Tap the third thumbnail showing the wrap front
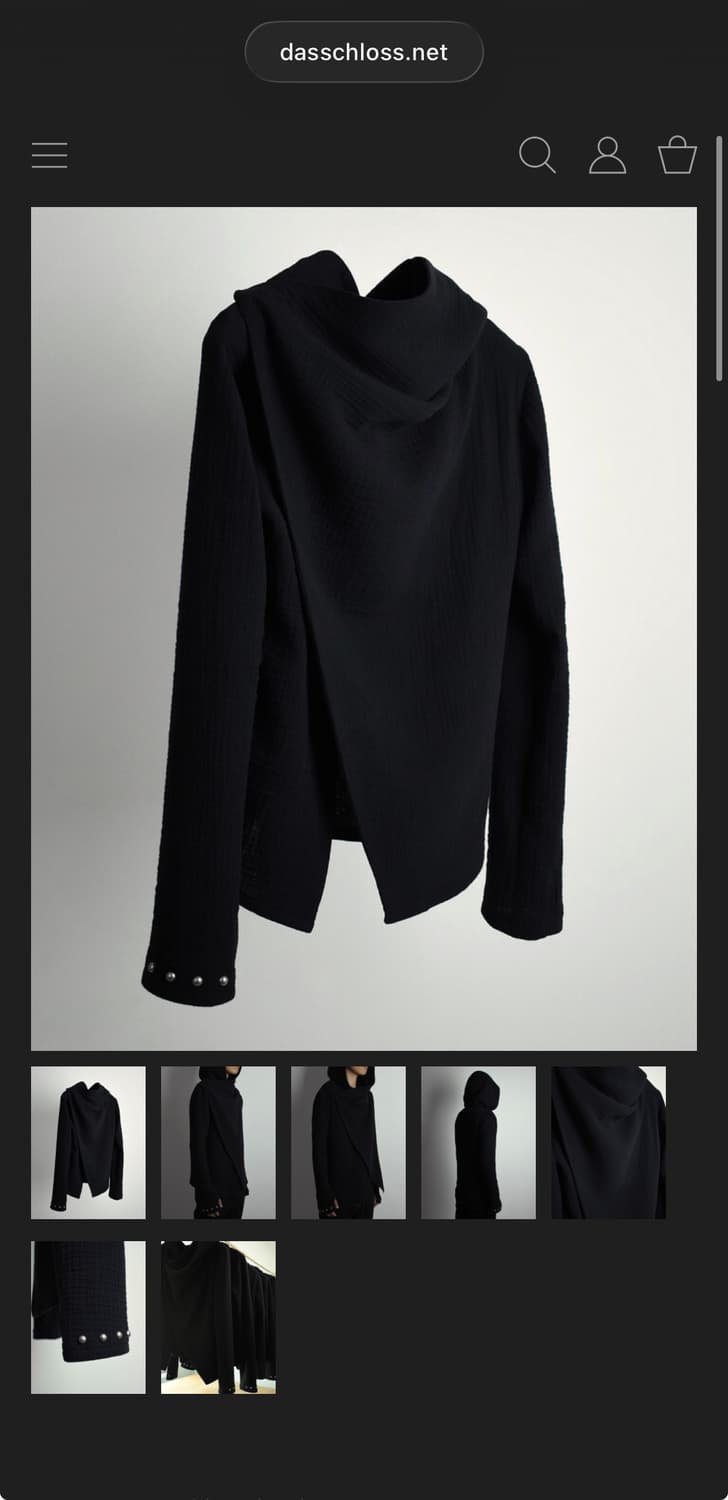728x1500 pixels. coord(348,1142)
